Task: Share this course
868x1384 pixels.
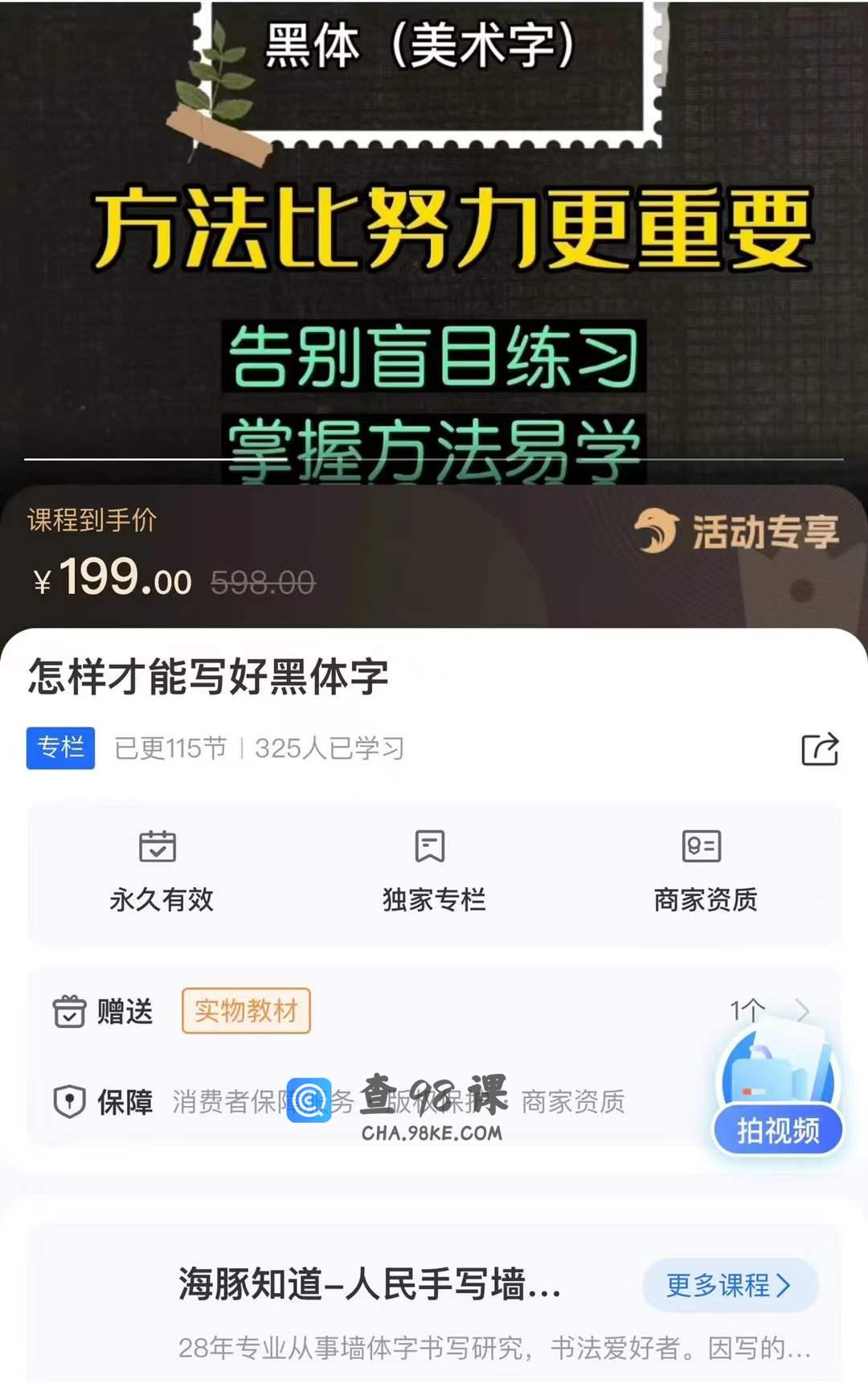Action: (820, 749)
